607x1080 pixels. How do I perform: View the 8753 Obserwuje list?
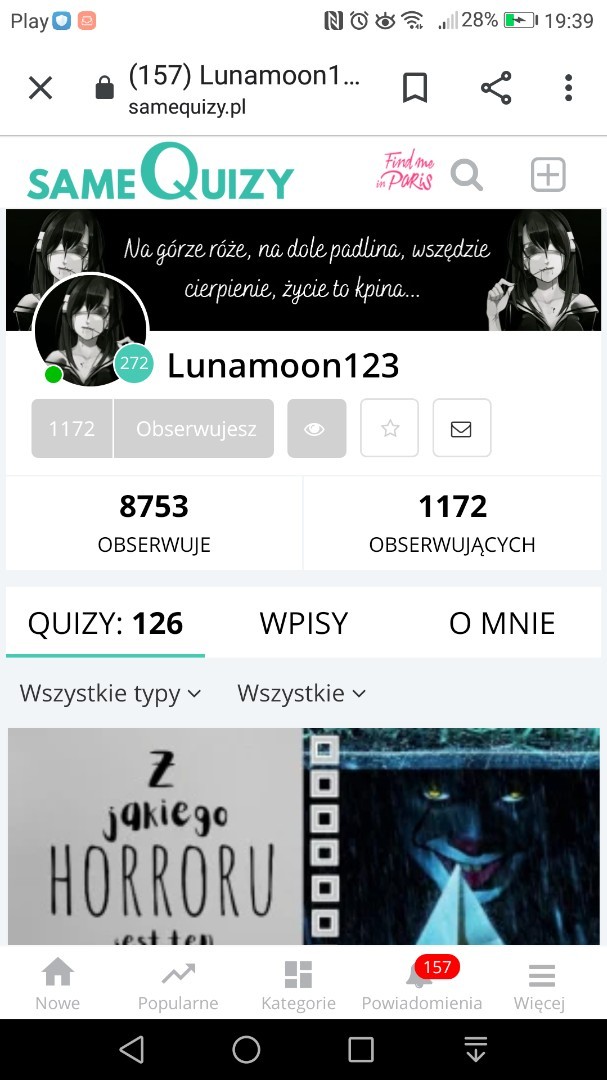click(154, 523)
